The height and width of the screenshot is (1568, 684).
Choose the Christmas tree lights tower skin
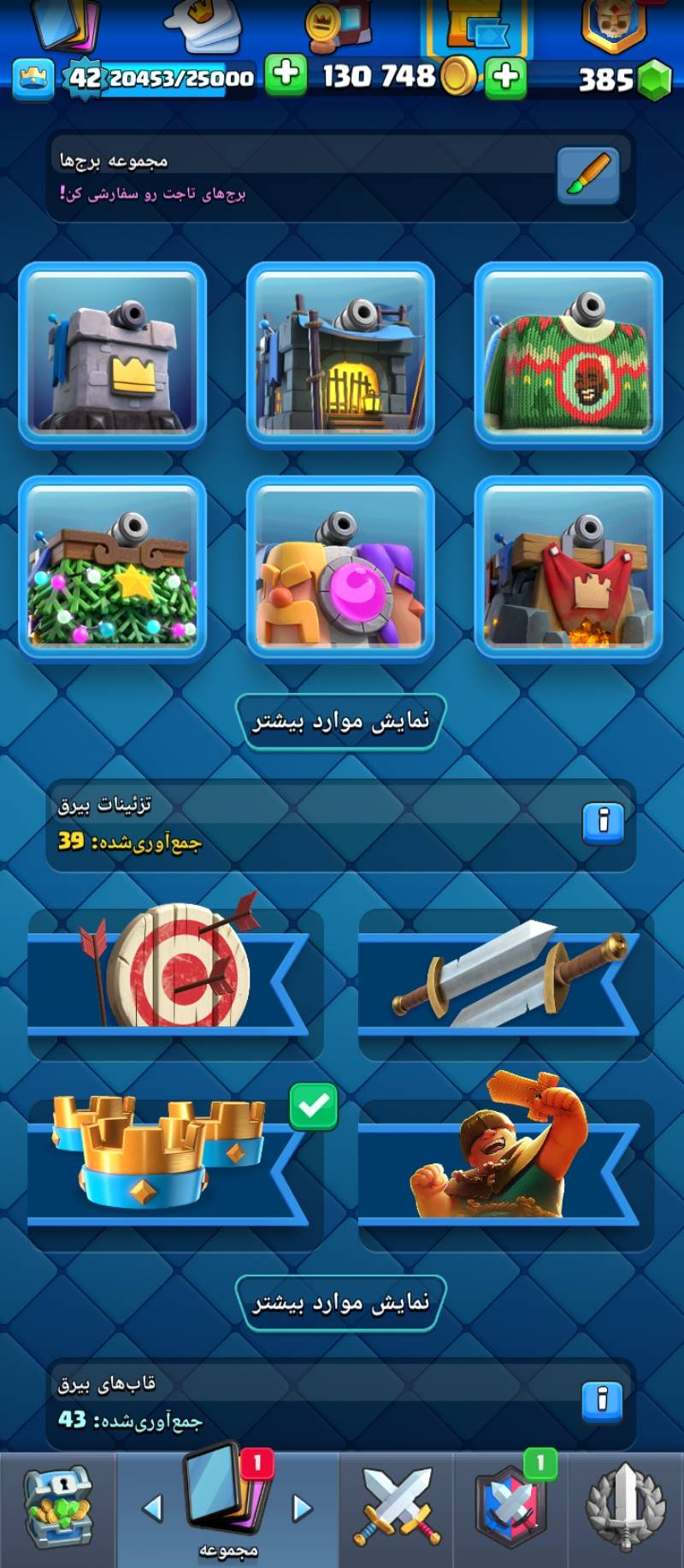(113, 568)
